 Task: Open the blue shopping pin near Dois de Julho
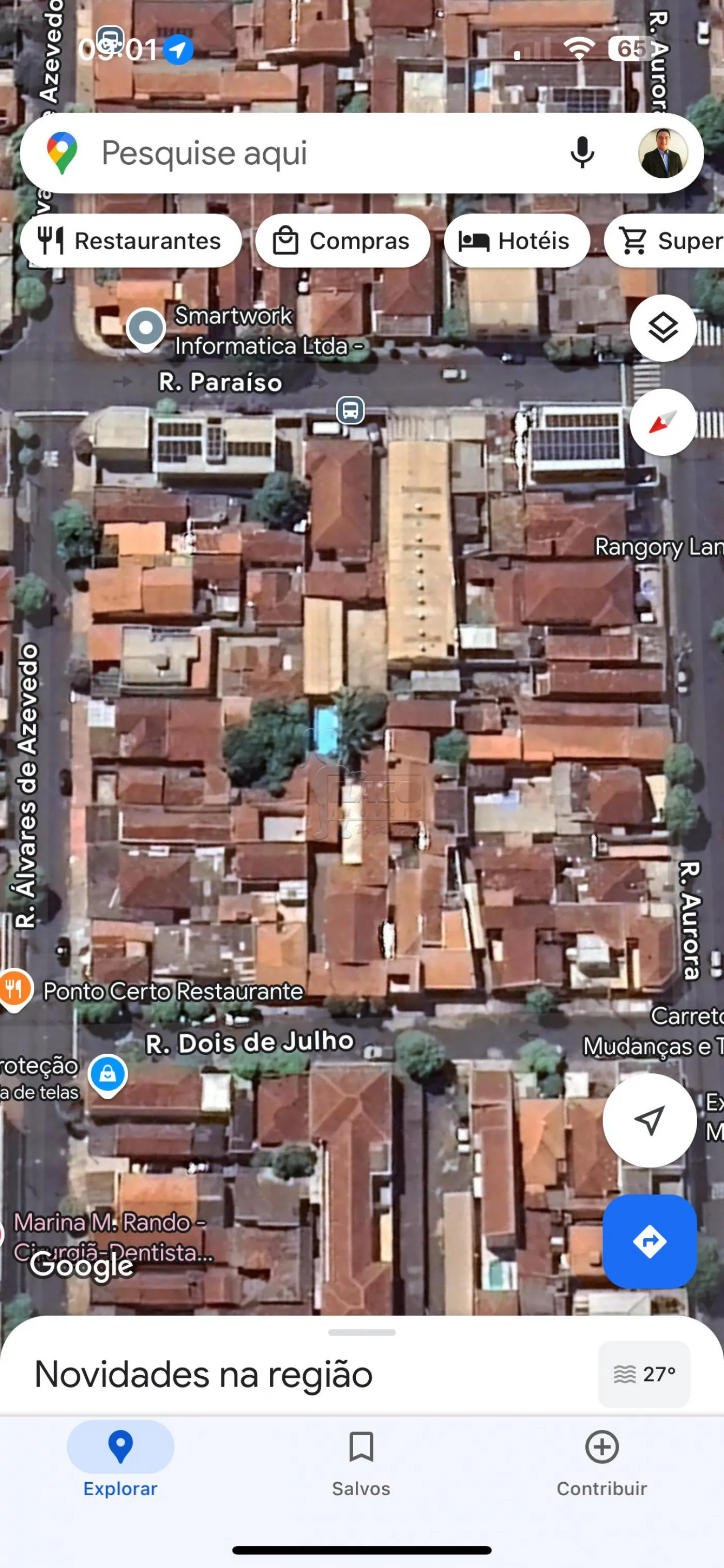[x=108, y=1074]
